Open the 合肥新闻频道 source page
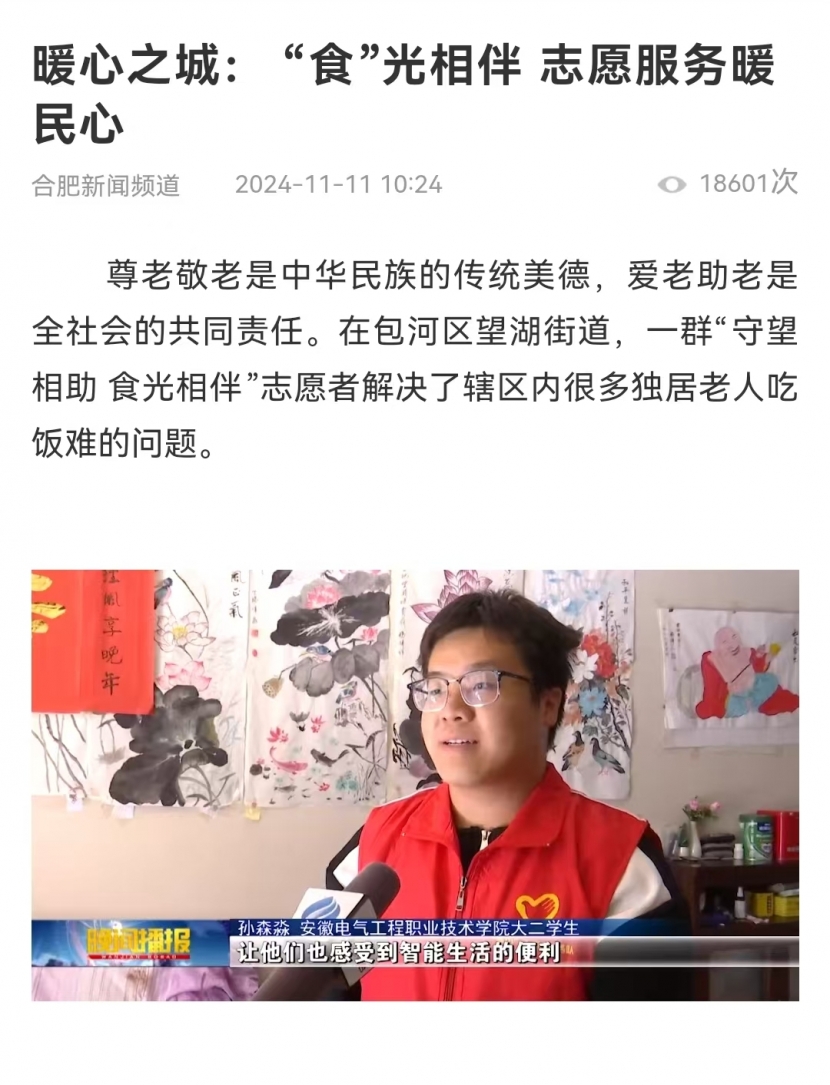Image resolution: width=830 pixels, height=1085 pixels. pos(106,185)
